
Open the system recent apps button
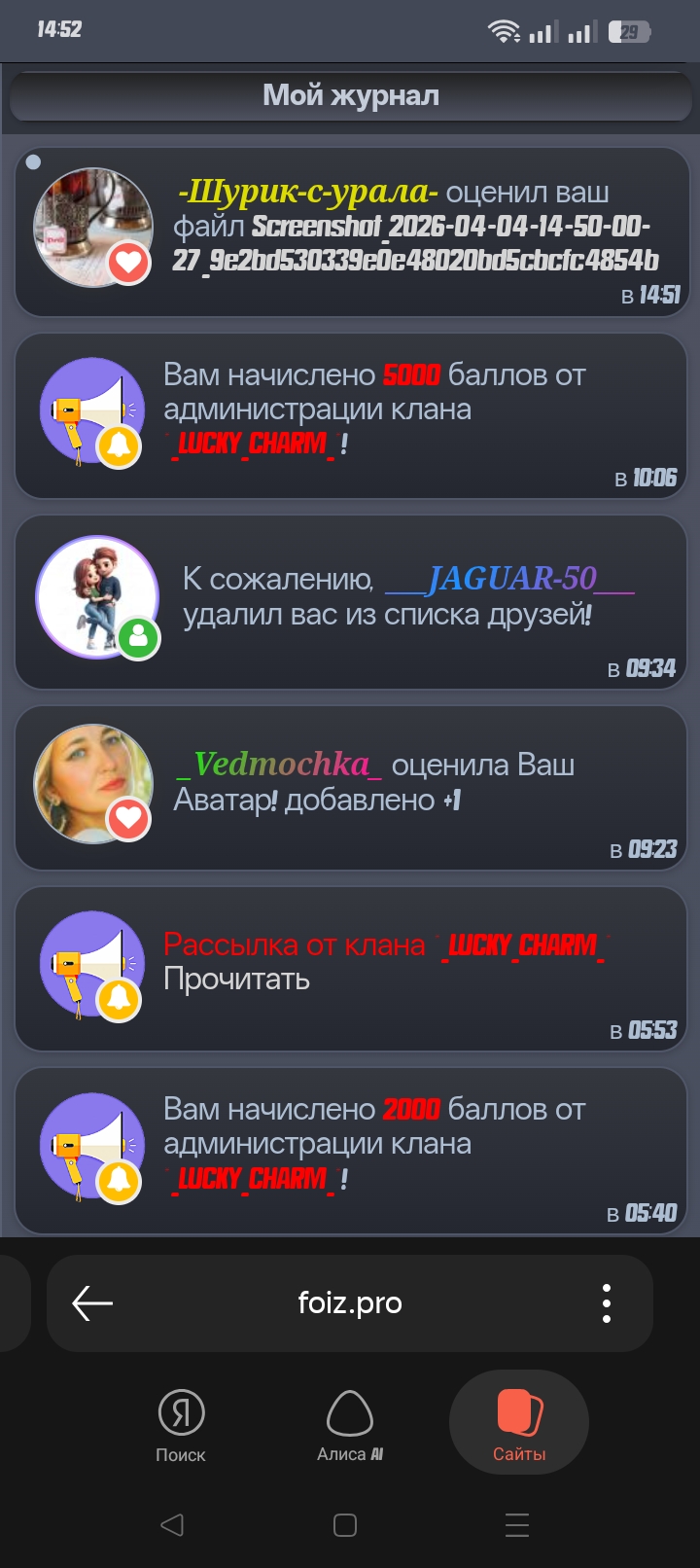517,1524
